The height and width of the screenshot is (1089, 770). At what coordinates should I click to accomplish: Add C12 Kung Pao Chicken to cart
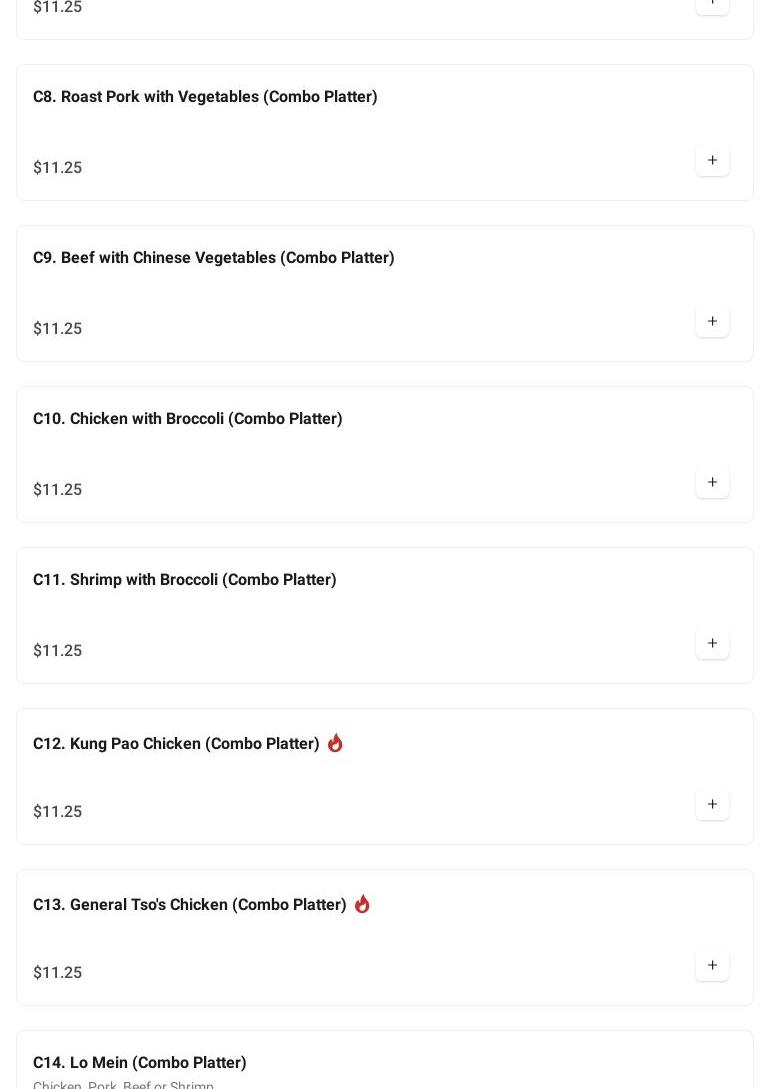(x=712, y=804)
